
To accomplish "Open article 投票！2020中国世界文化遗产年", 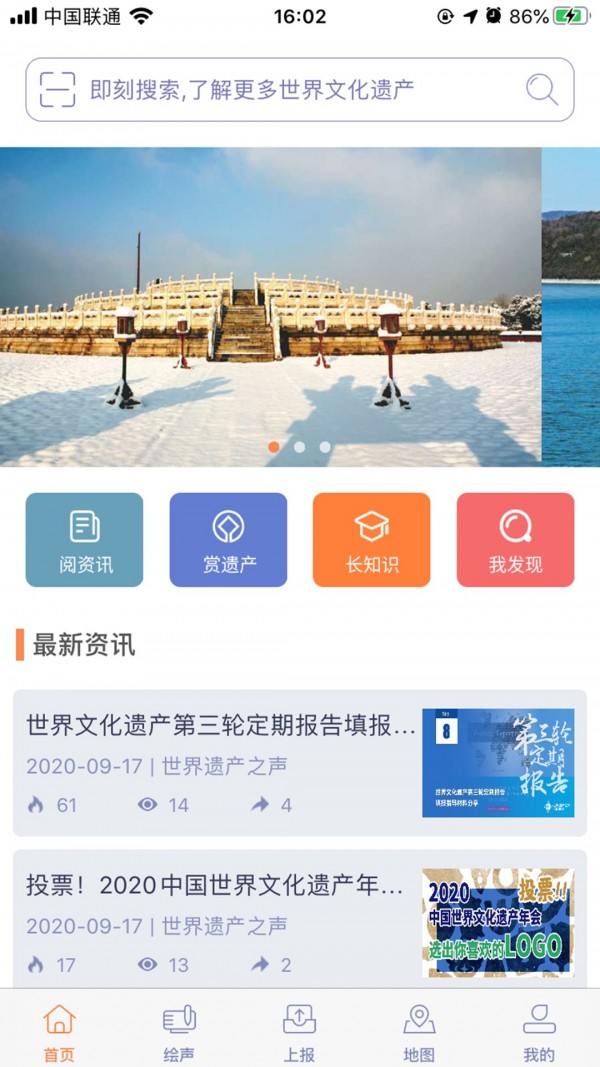I will click(215, 886).
